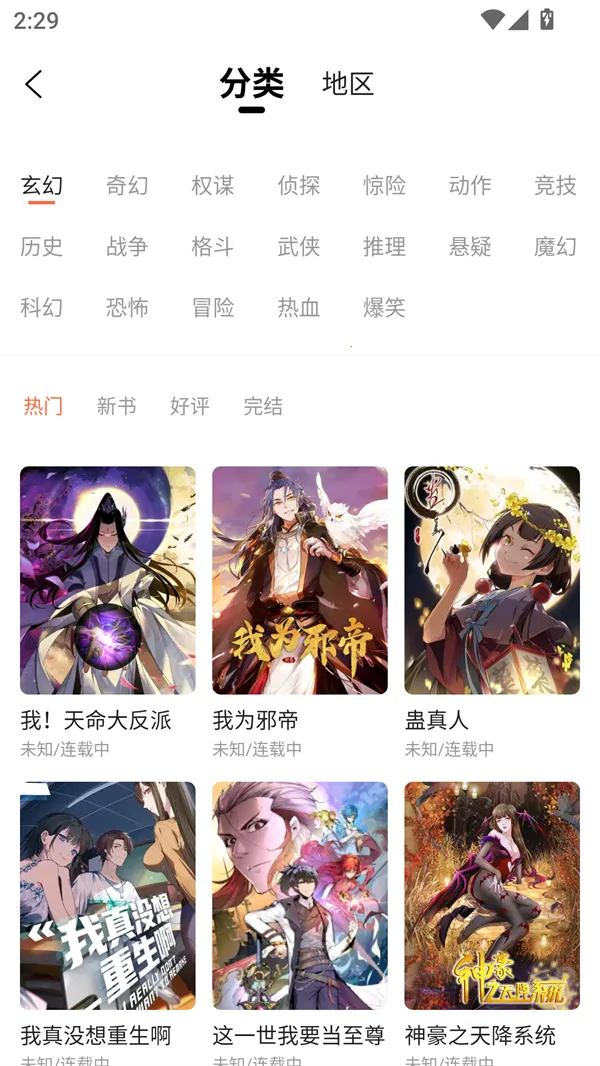Select the 武侠 category

click(298, 246)
